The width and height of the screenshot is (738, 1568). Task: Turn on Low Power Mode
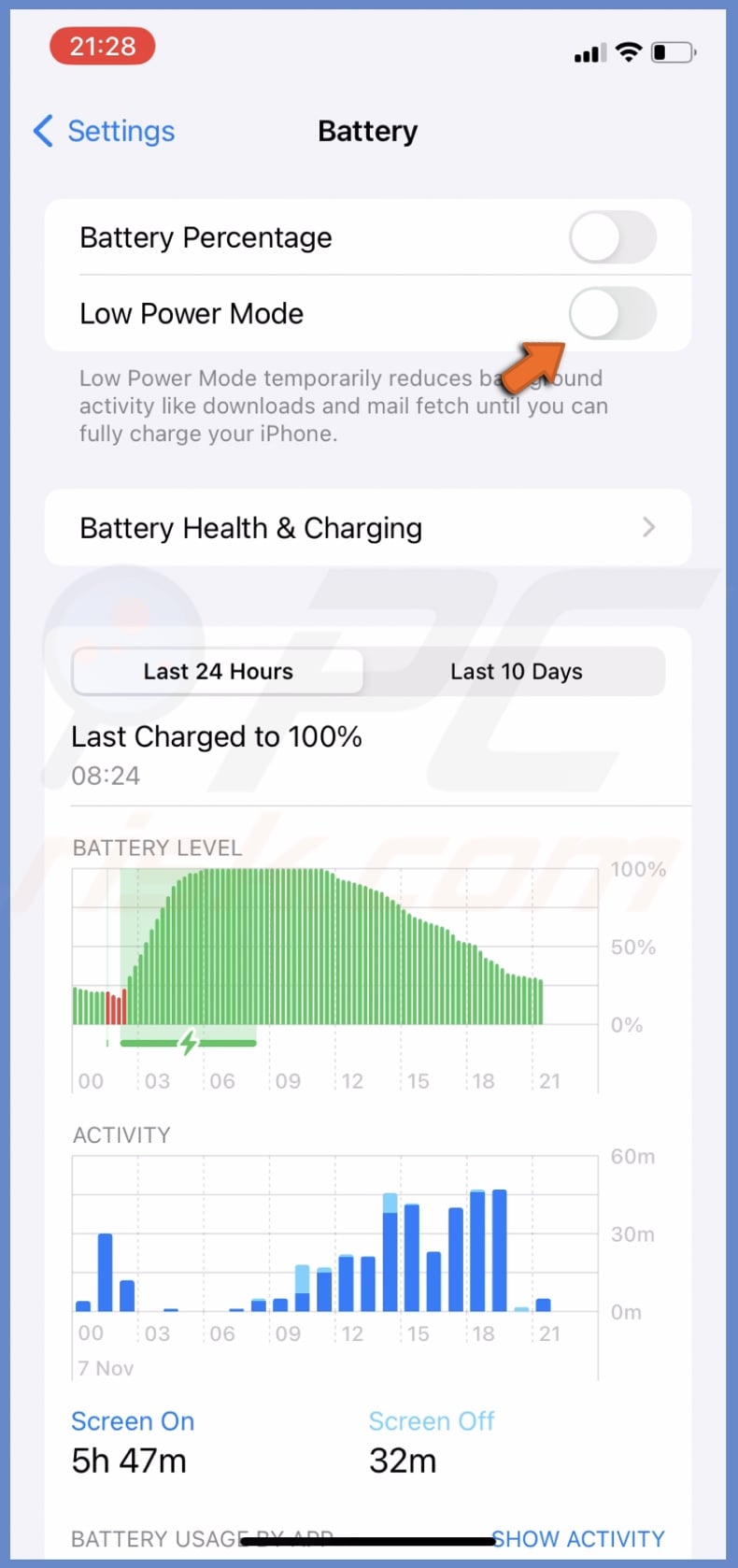tap(614, 315)
